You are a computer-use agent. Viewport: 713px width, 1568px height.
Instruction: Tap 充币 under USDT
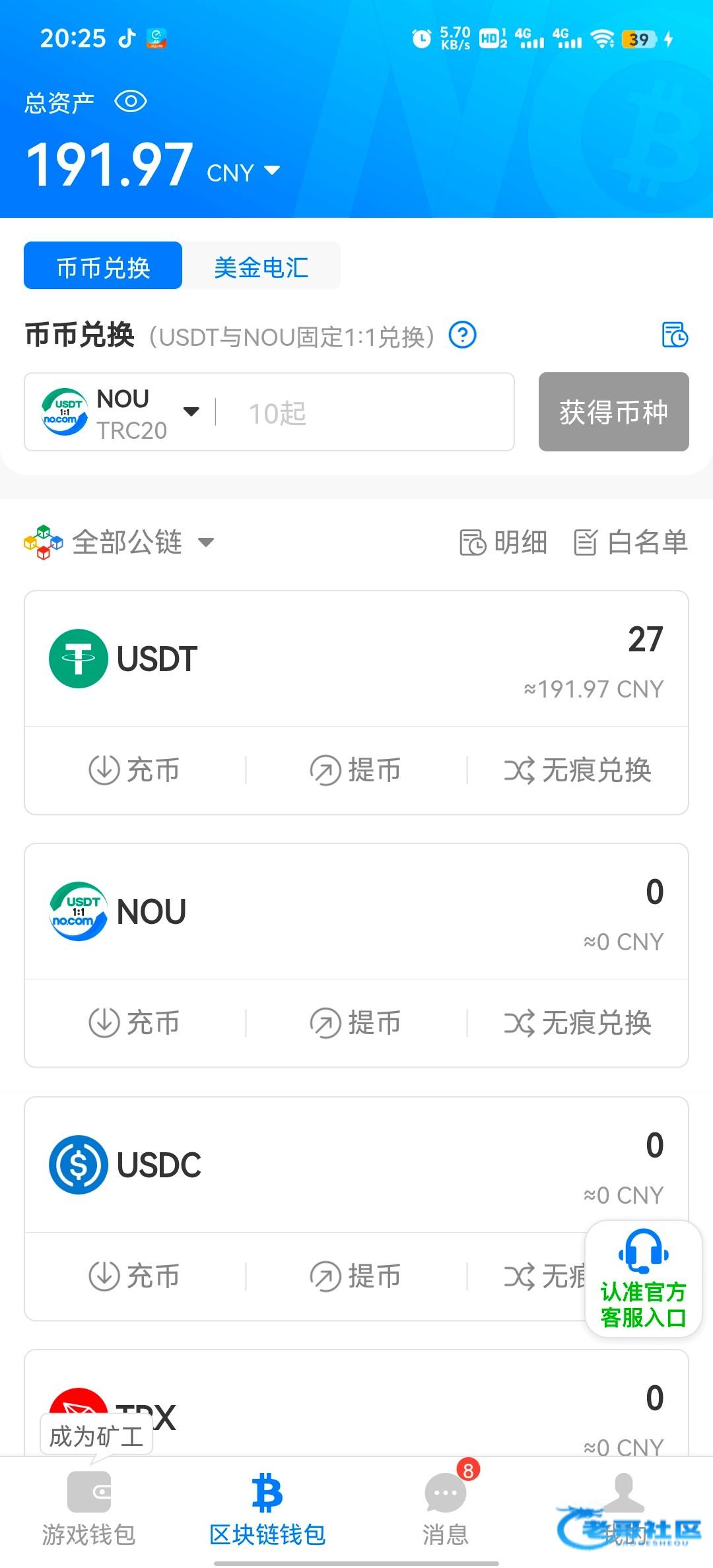pyautogui.click(x=135, y=770)
